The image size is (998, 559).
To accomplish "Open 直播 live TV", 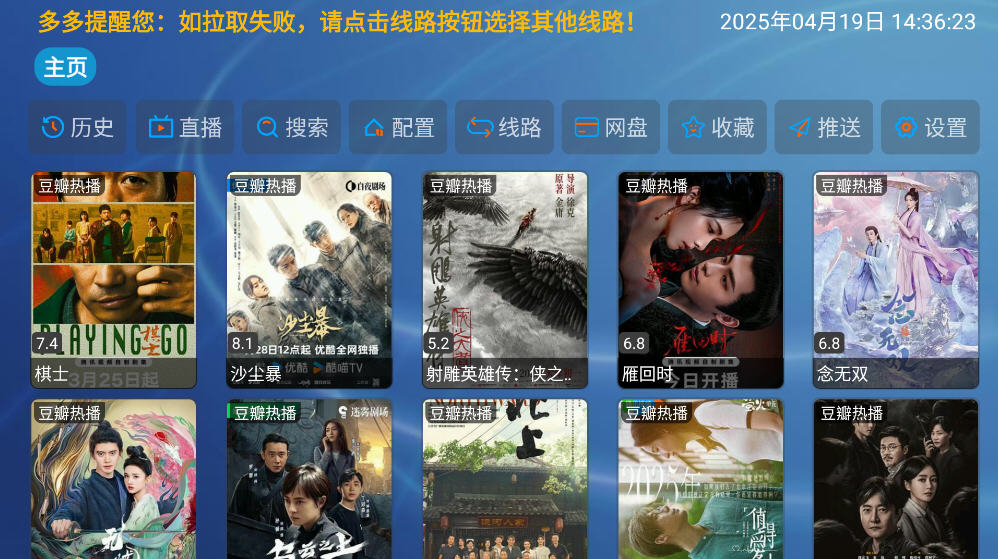I will 185,127.
